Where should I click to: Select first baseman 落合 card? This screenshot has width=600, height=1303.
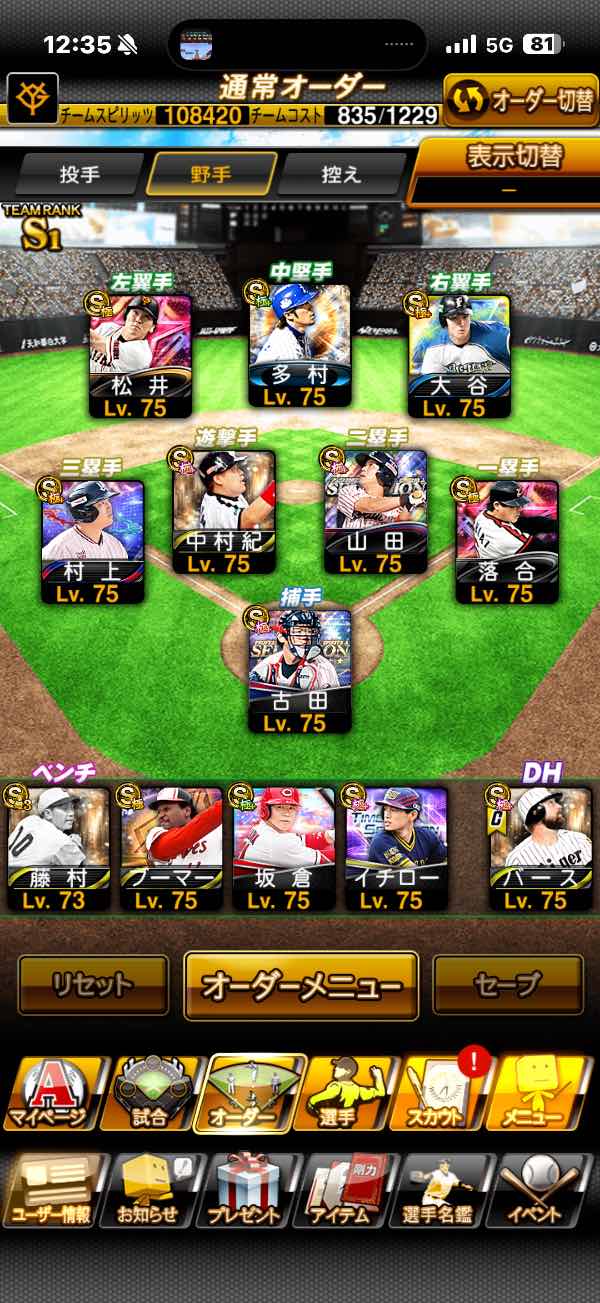coord(507,541)
